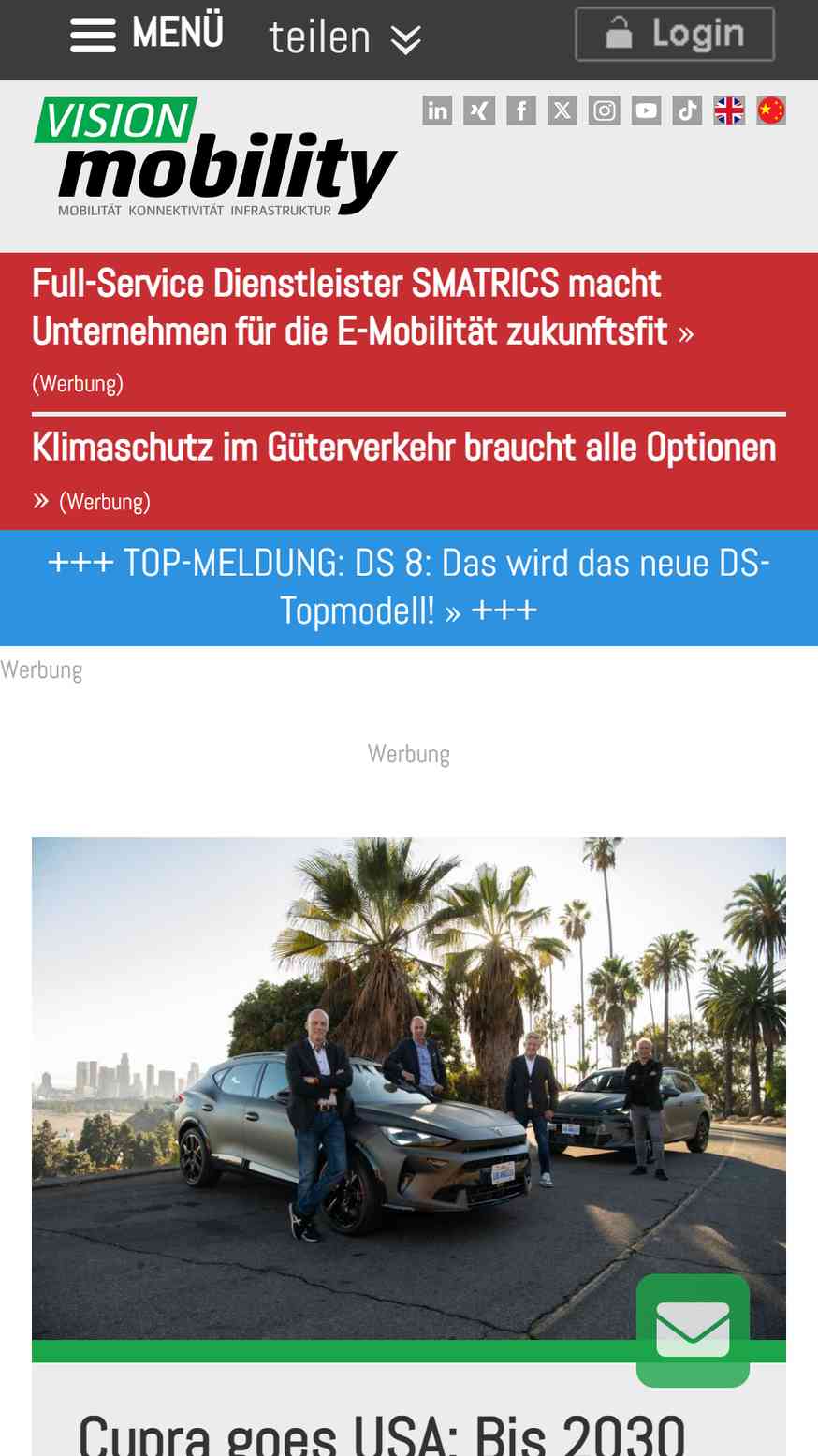Switch to the English version flag

click(x=729, y=110)
